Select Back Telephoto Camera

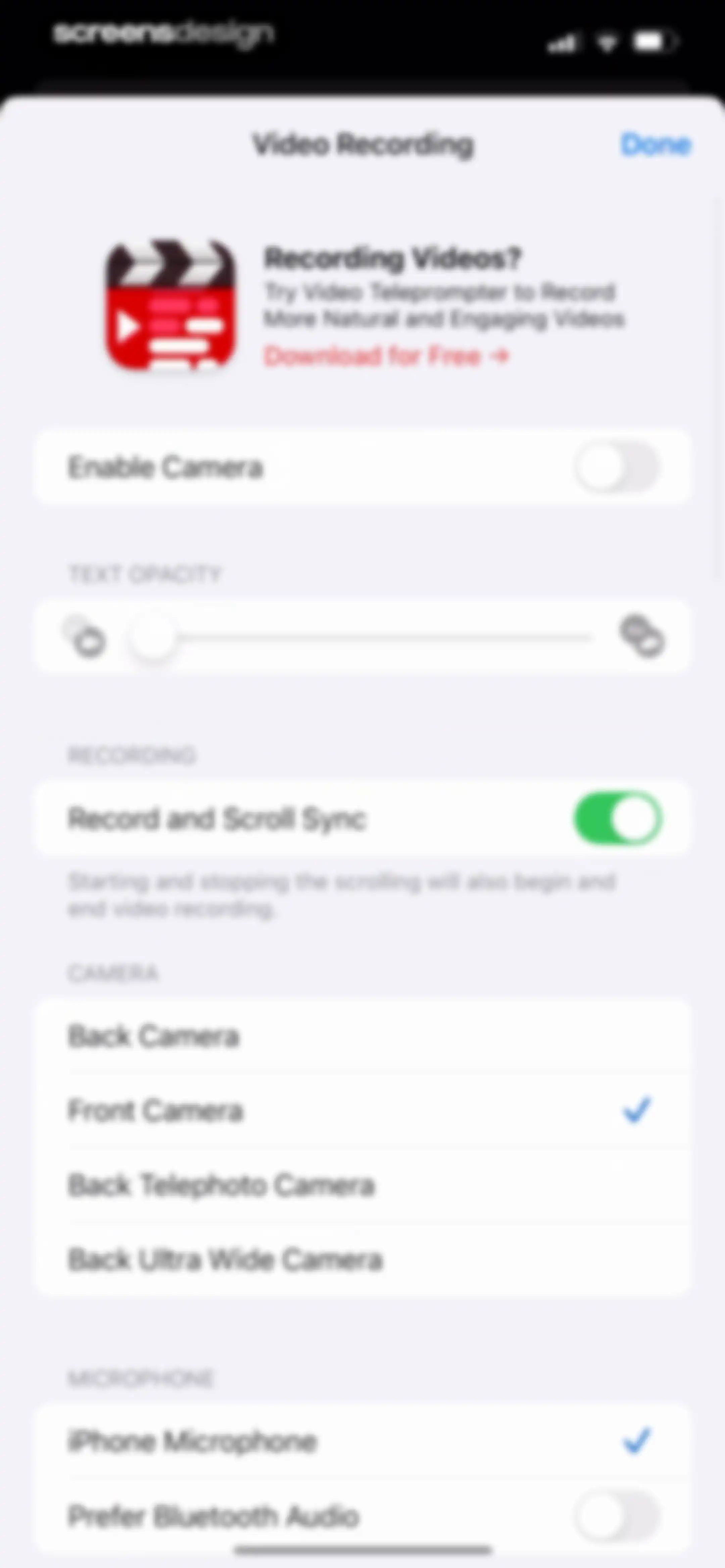363,1185
